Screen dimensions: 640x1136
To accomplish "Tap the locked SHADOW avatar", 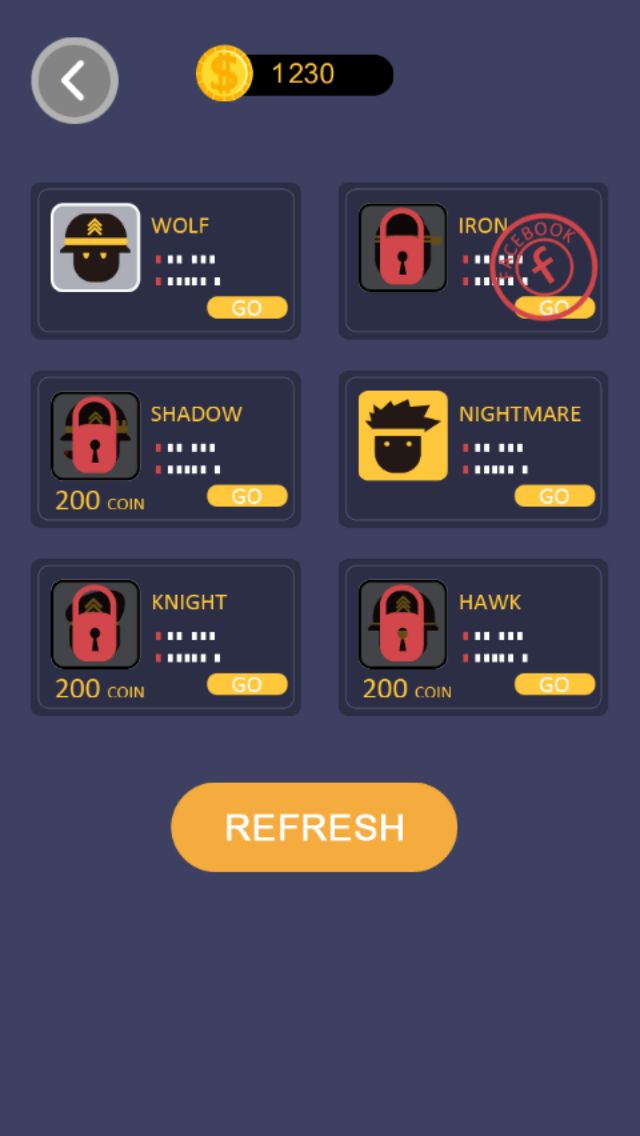I will coord(95,435).
